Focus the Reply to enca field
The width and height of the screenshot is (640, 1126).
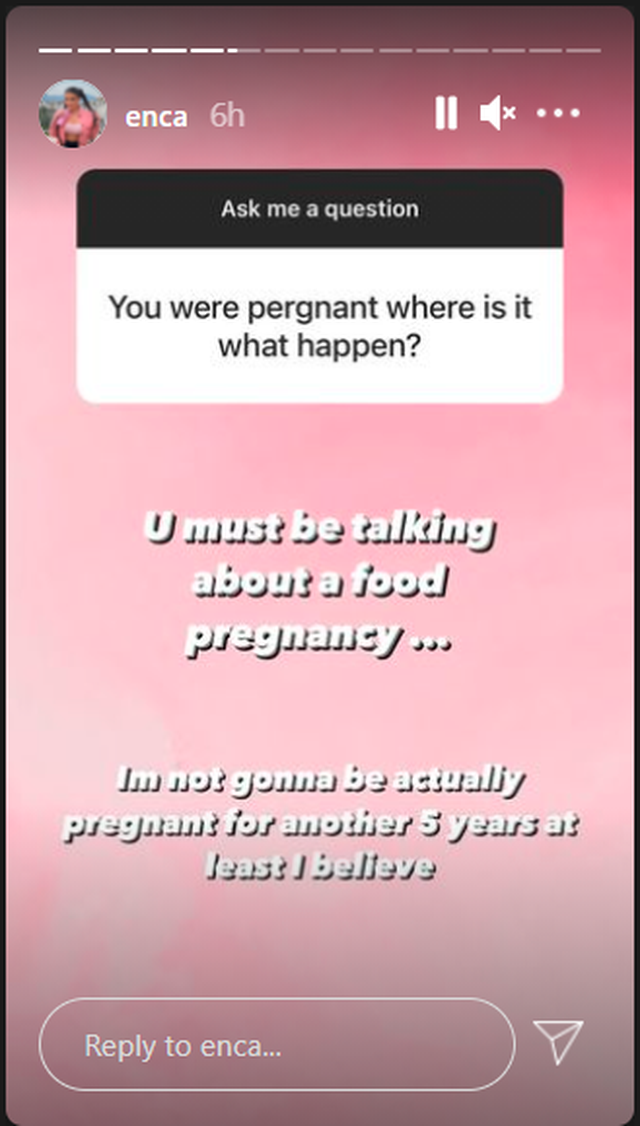pyautogui.click(x=277, y=1045)
